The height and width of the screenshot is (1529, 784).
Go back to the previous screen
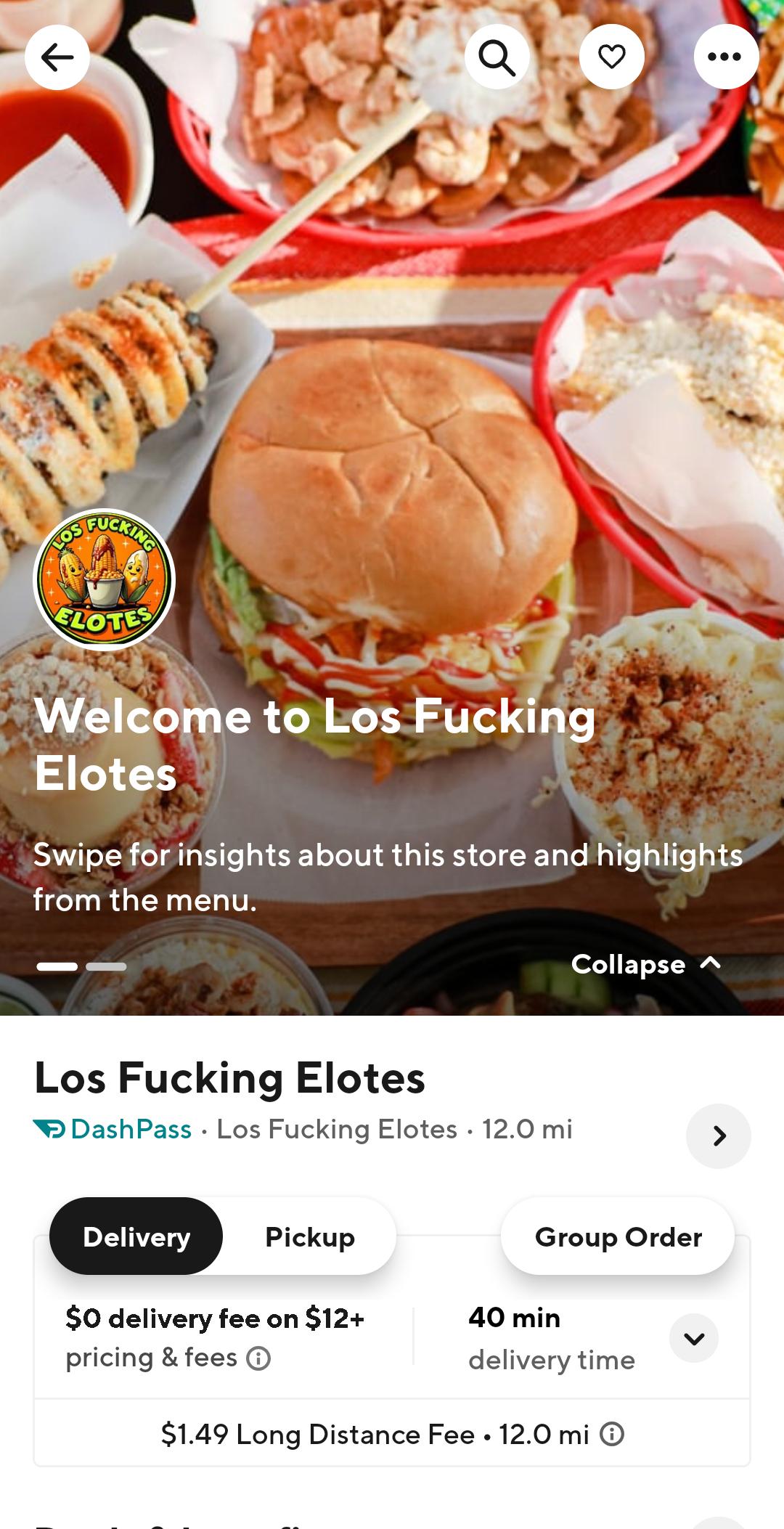point(57,57)
